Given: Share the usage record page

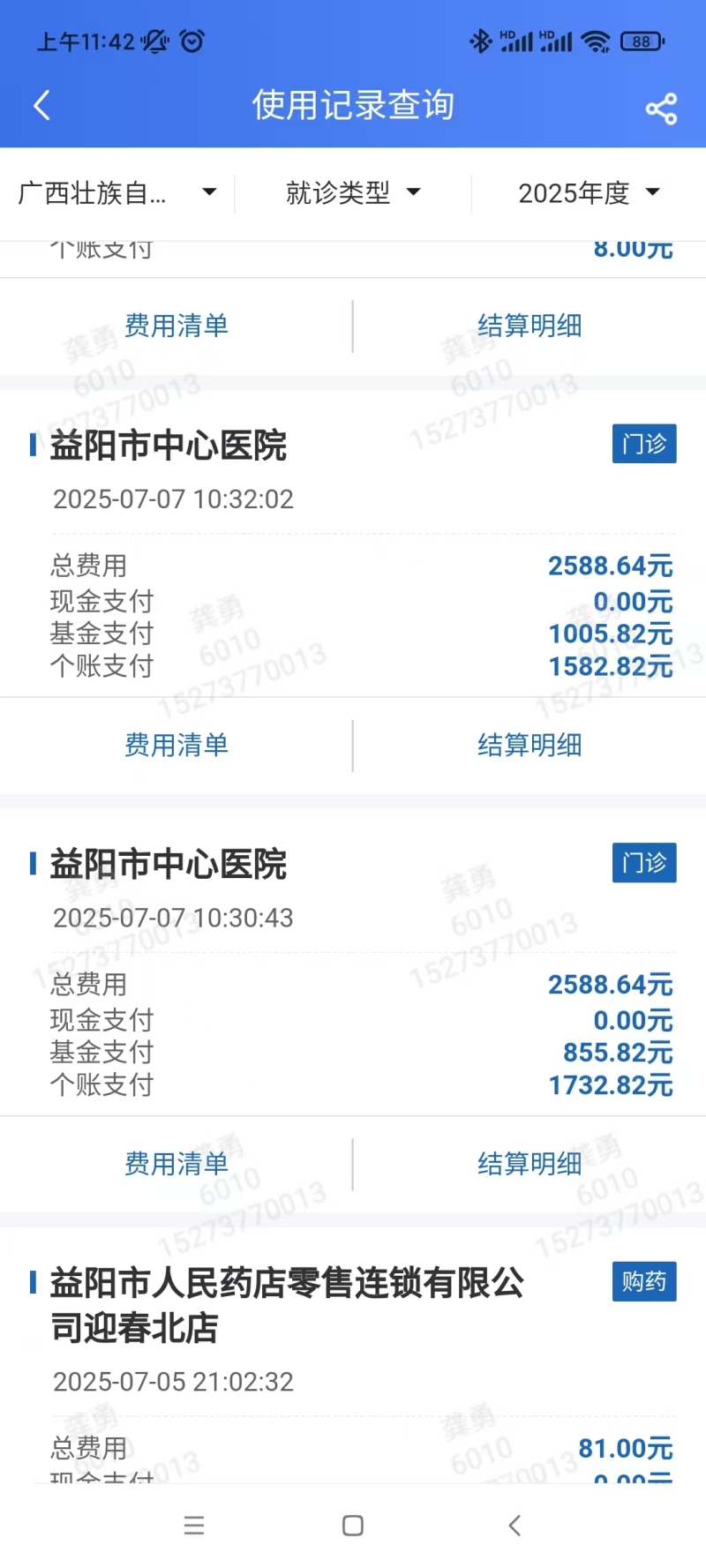Looking at the screenshot, I should 661,109.
